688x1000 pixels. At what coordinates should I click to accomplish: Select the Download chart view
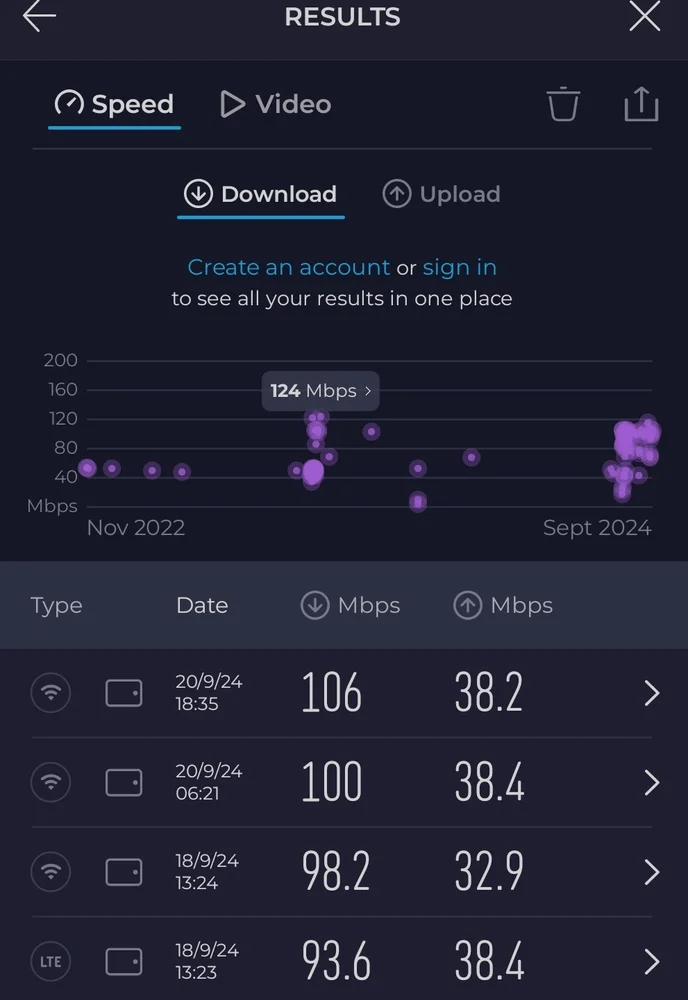[x=261, y=194]
